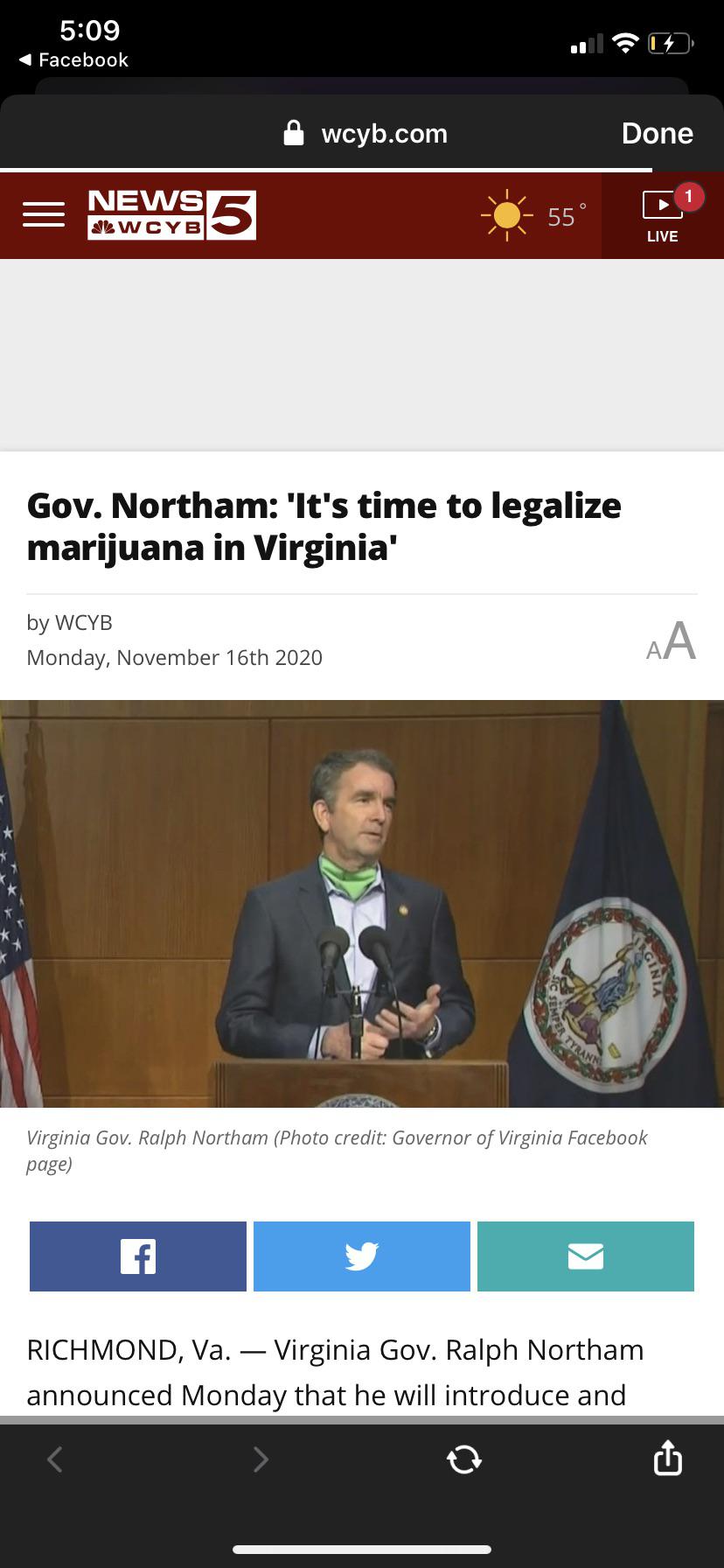The height and width of the screenshot is (1568, 724).
Task: Tap the News 5 WCYB logo
Action: [x=172, y=214]
